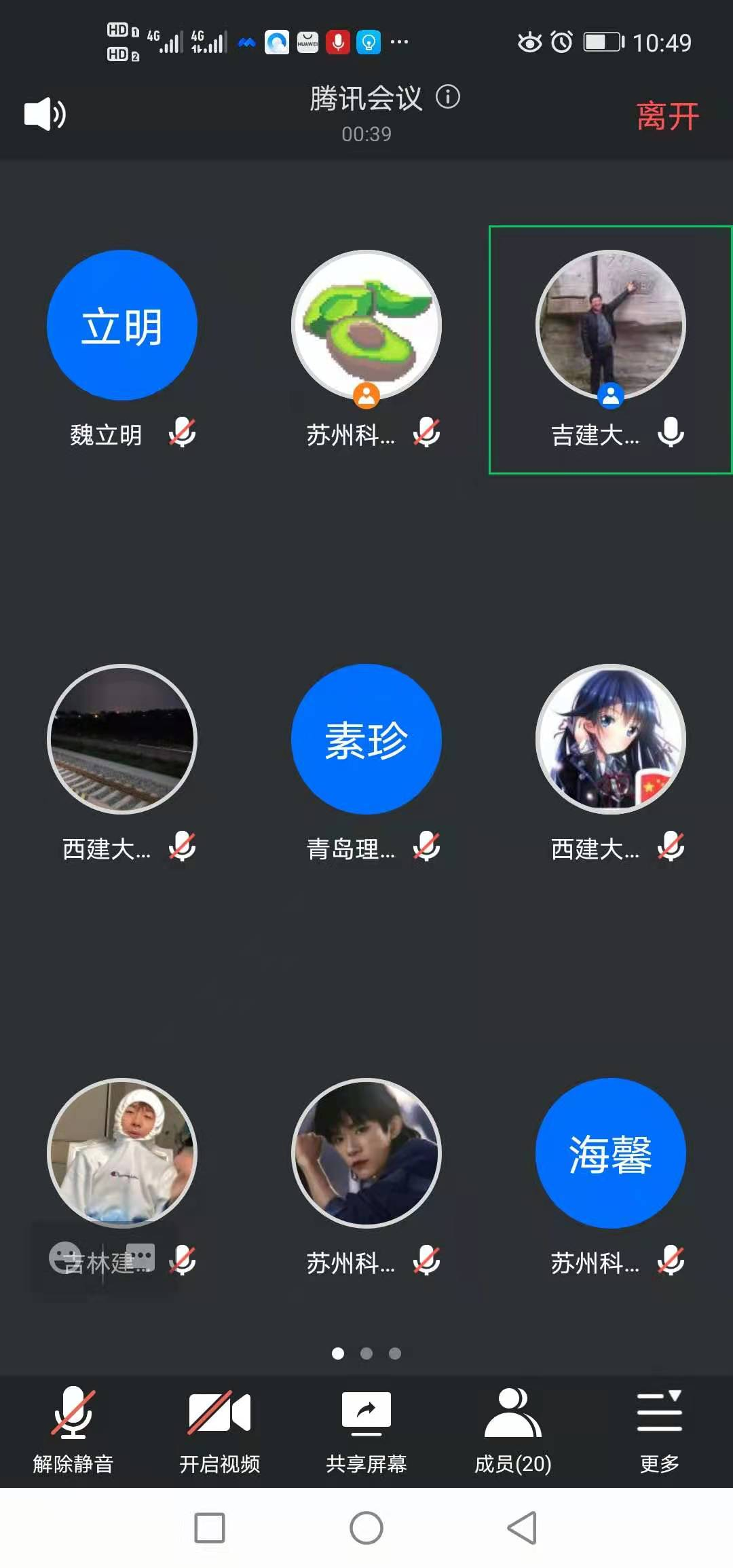
Task: Select the railway-photo avatar participant
Action: [122, 739]
